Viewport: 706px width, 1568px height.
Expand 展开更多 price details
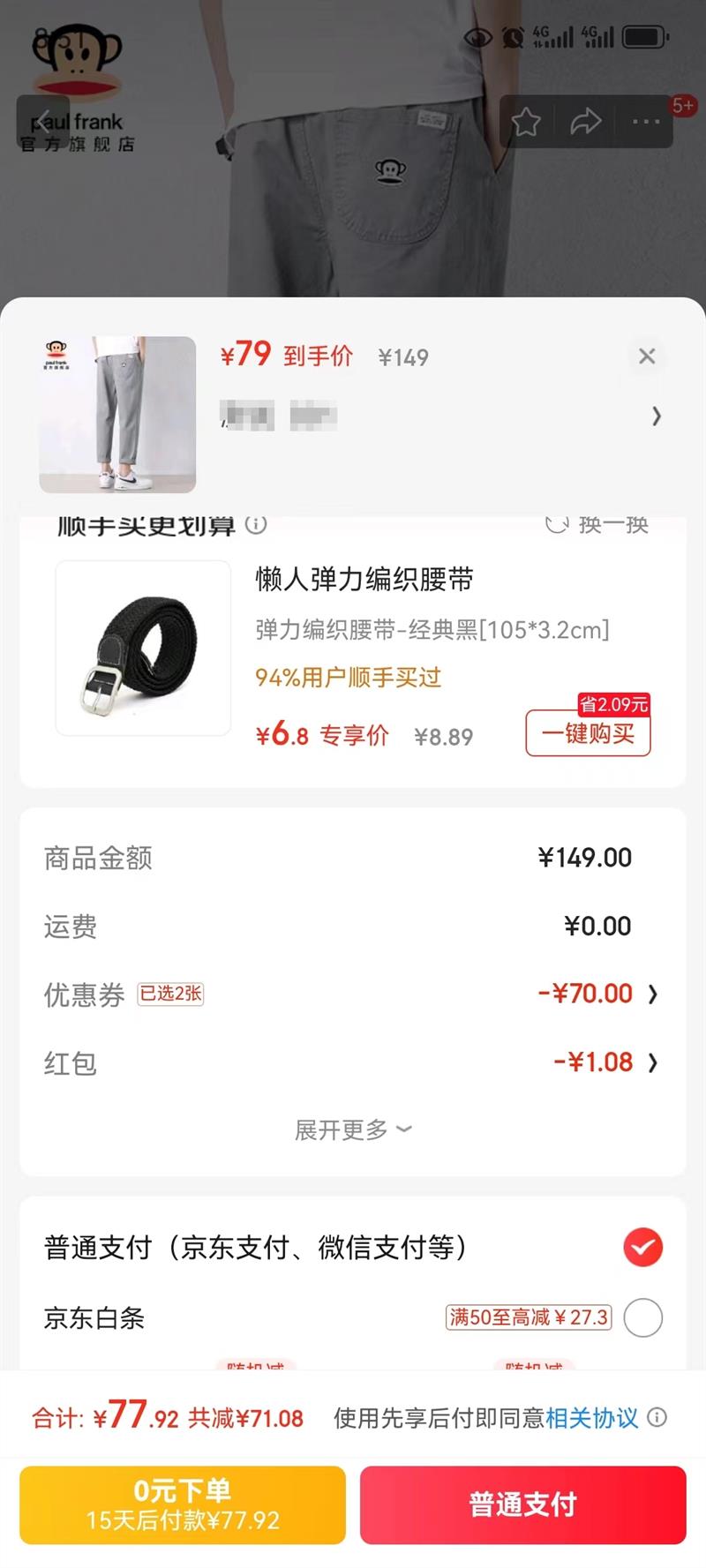(x=352, y=1129)
